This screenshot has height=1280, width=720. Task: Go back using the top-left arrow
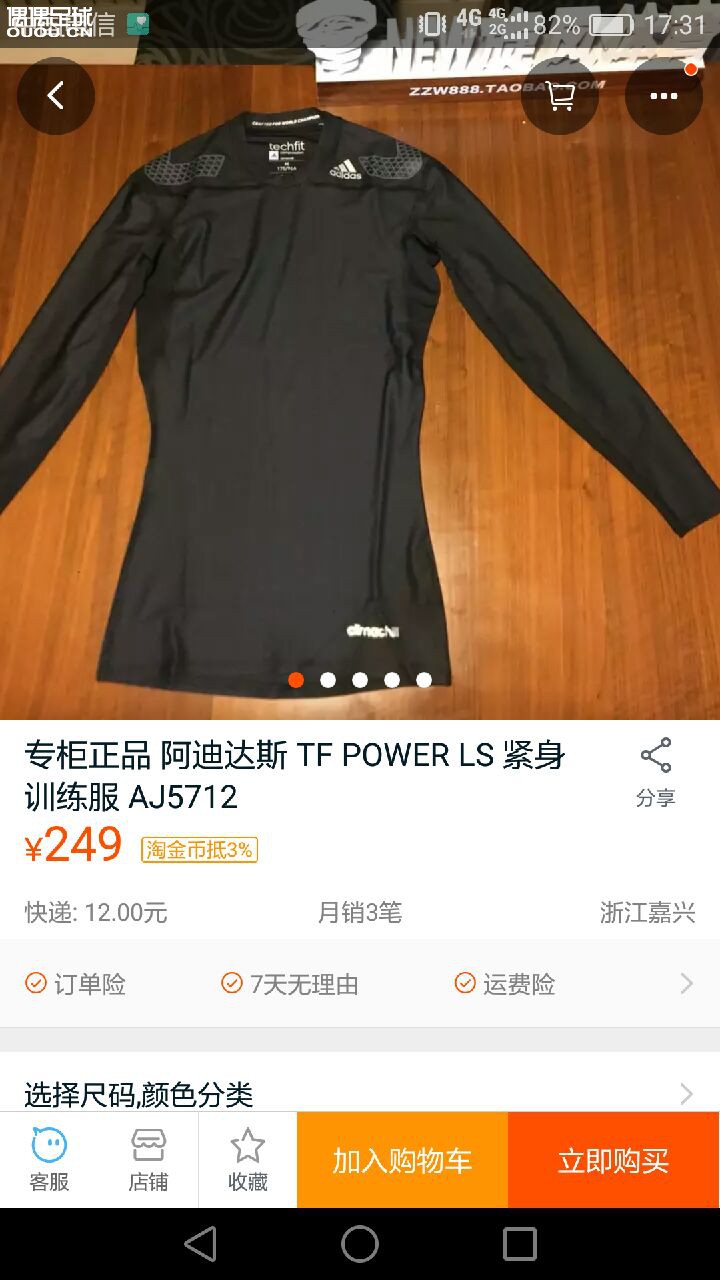point(56,96)
